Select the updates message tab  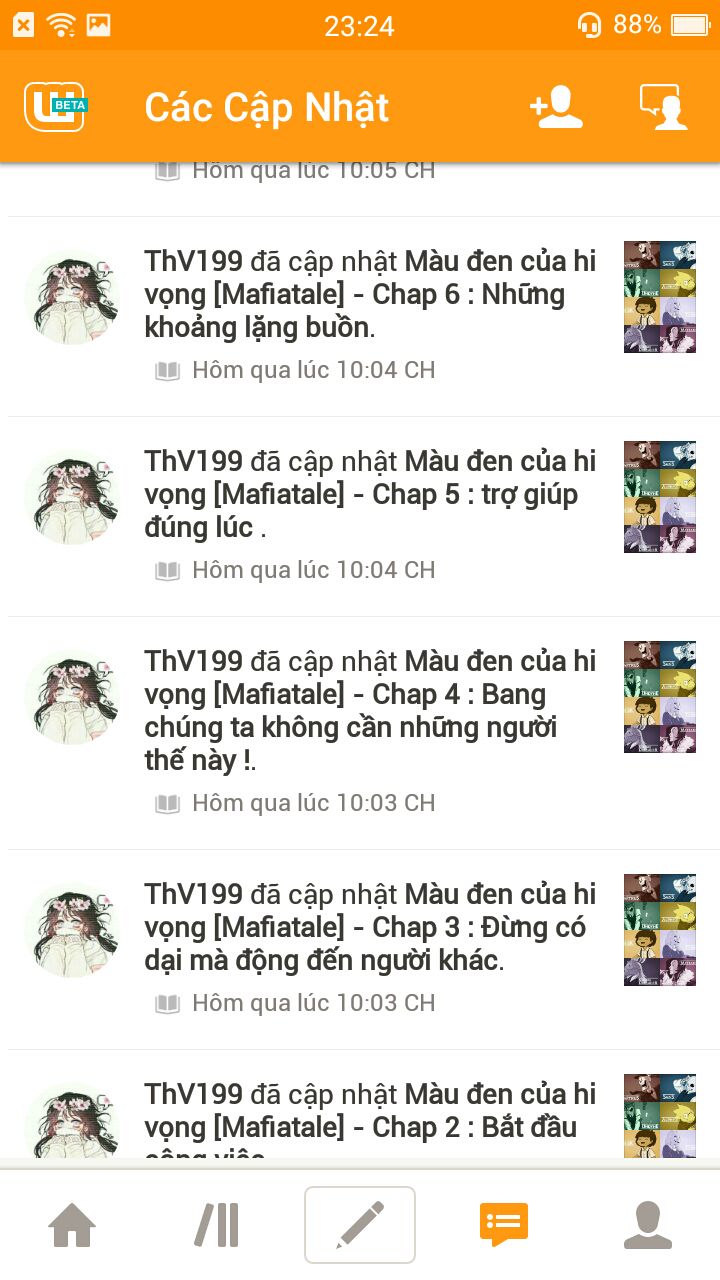[x=504, y=1224]
